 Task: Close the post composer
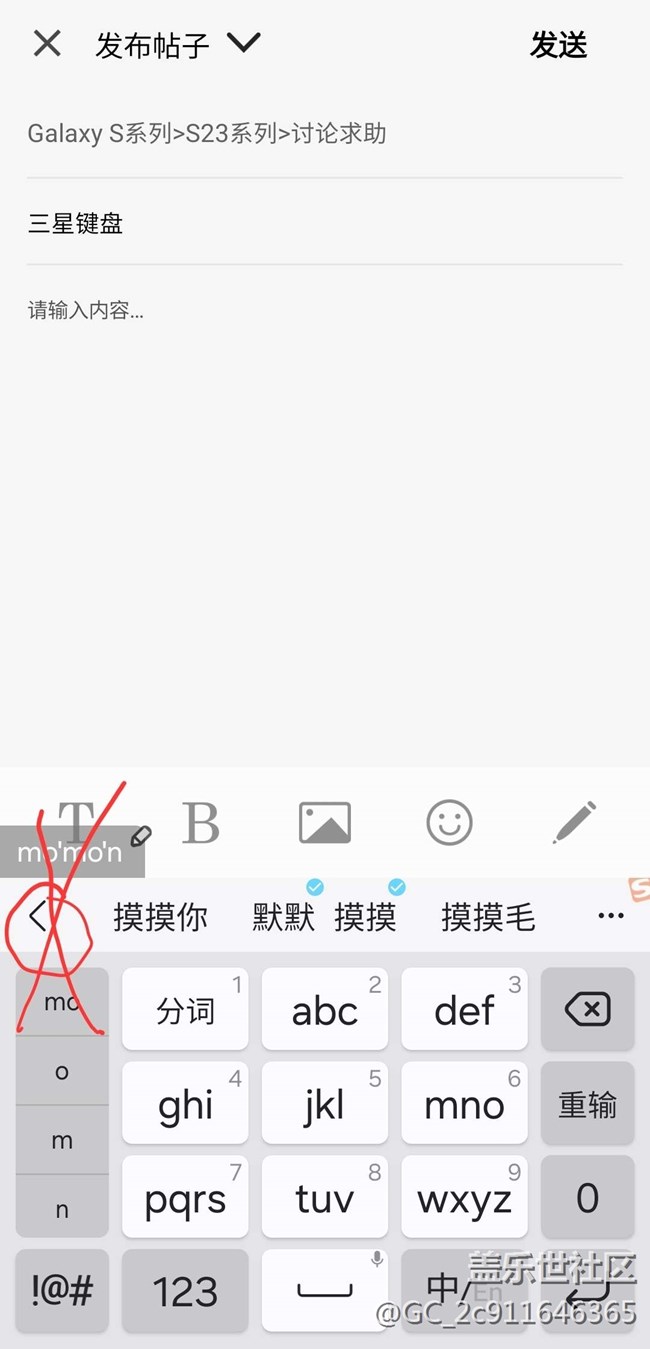pyautogui.click(x=47, y=44)
